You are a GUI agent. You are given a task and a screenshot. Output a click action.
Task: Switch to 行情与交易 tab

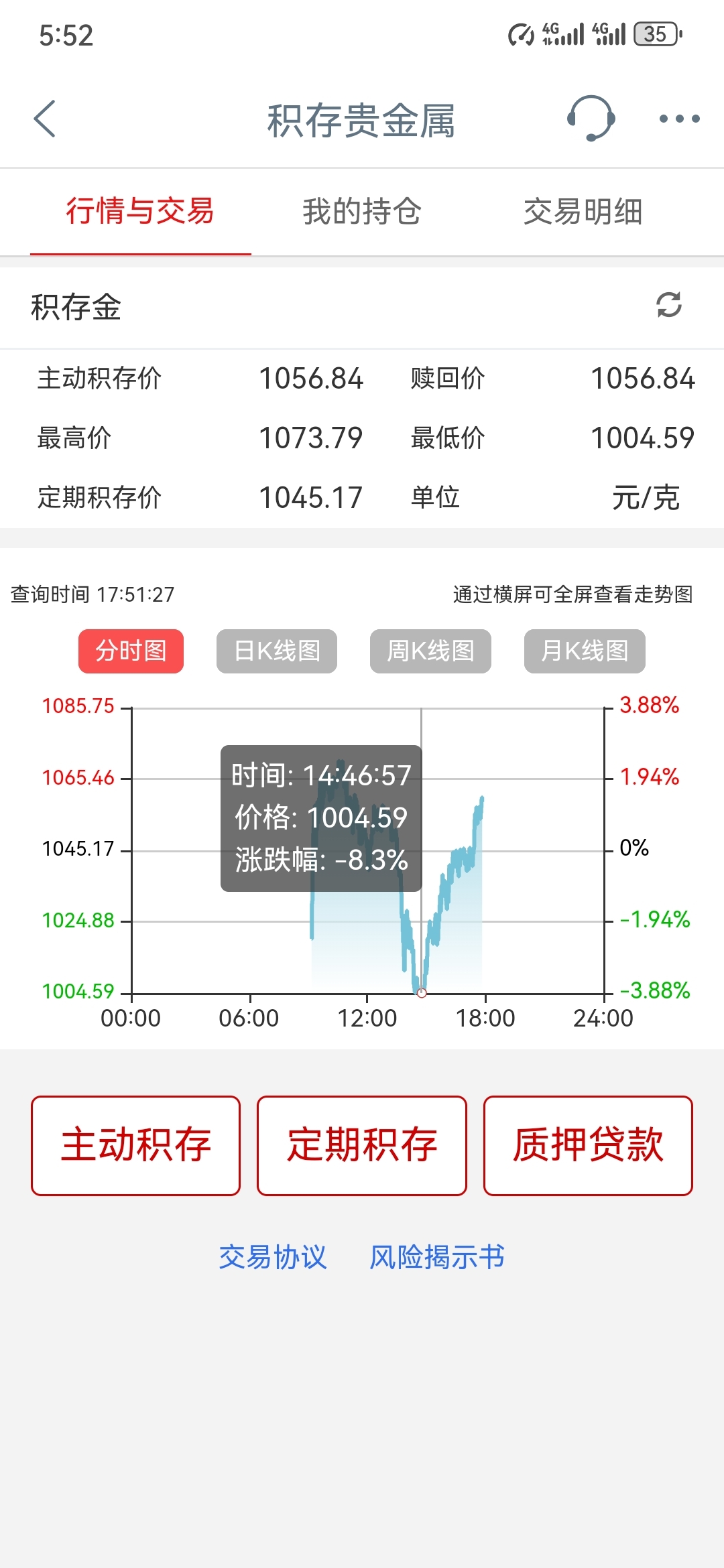click(140, 212)
